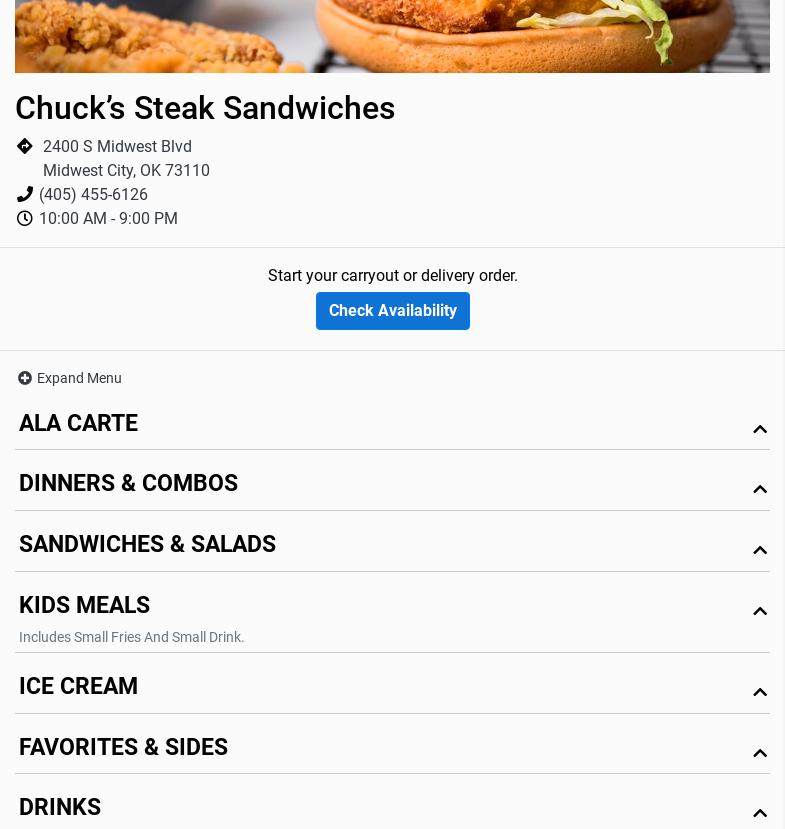Expand Sandwiches & Salads category
The width and height of the screenshot is (785, 829).
[392, 545]
